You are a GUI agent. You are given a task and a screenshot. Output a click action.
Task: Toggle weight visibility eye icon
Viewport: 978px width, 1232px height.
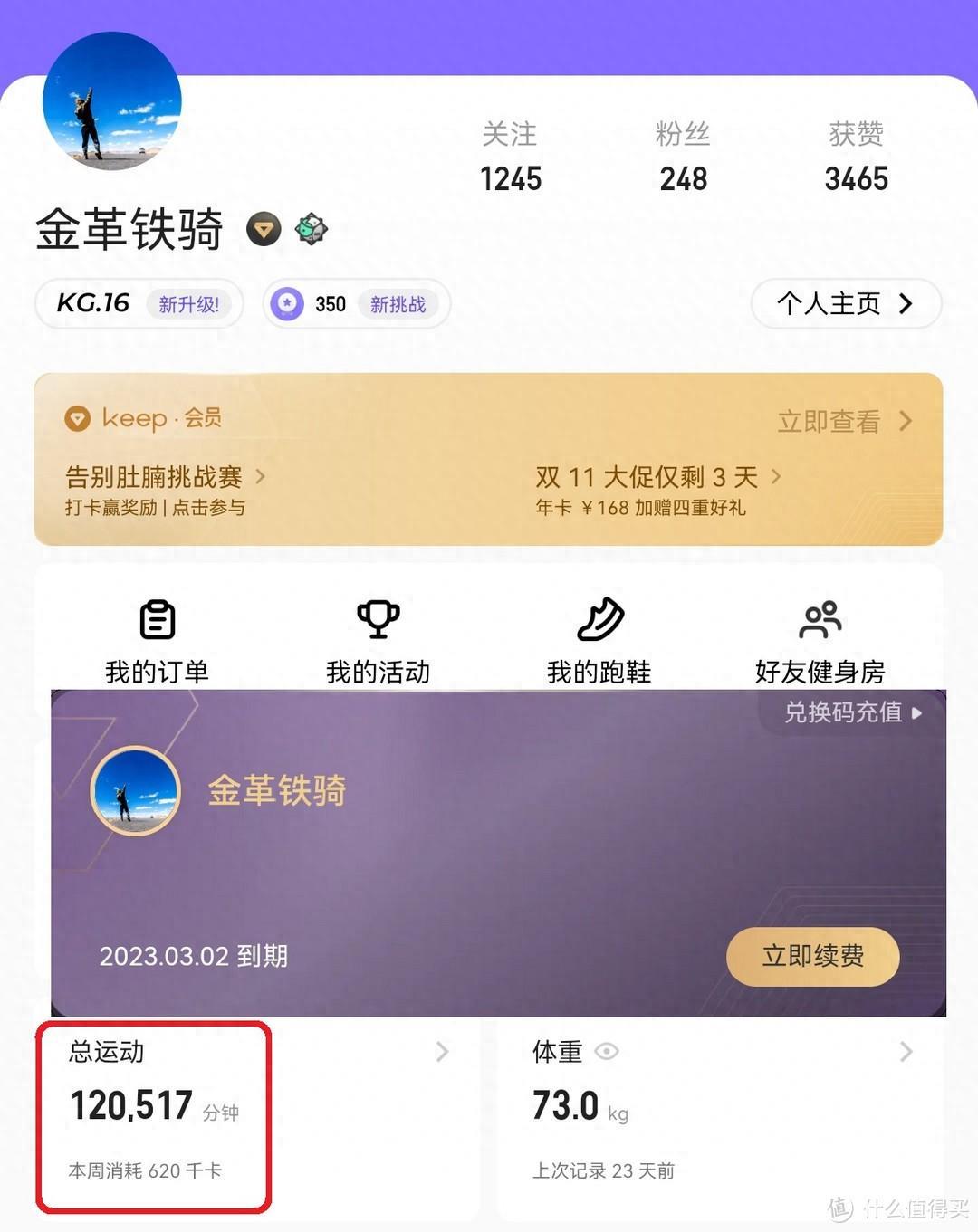[x=607, y=1051]
